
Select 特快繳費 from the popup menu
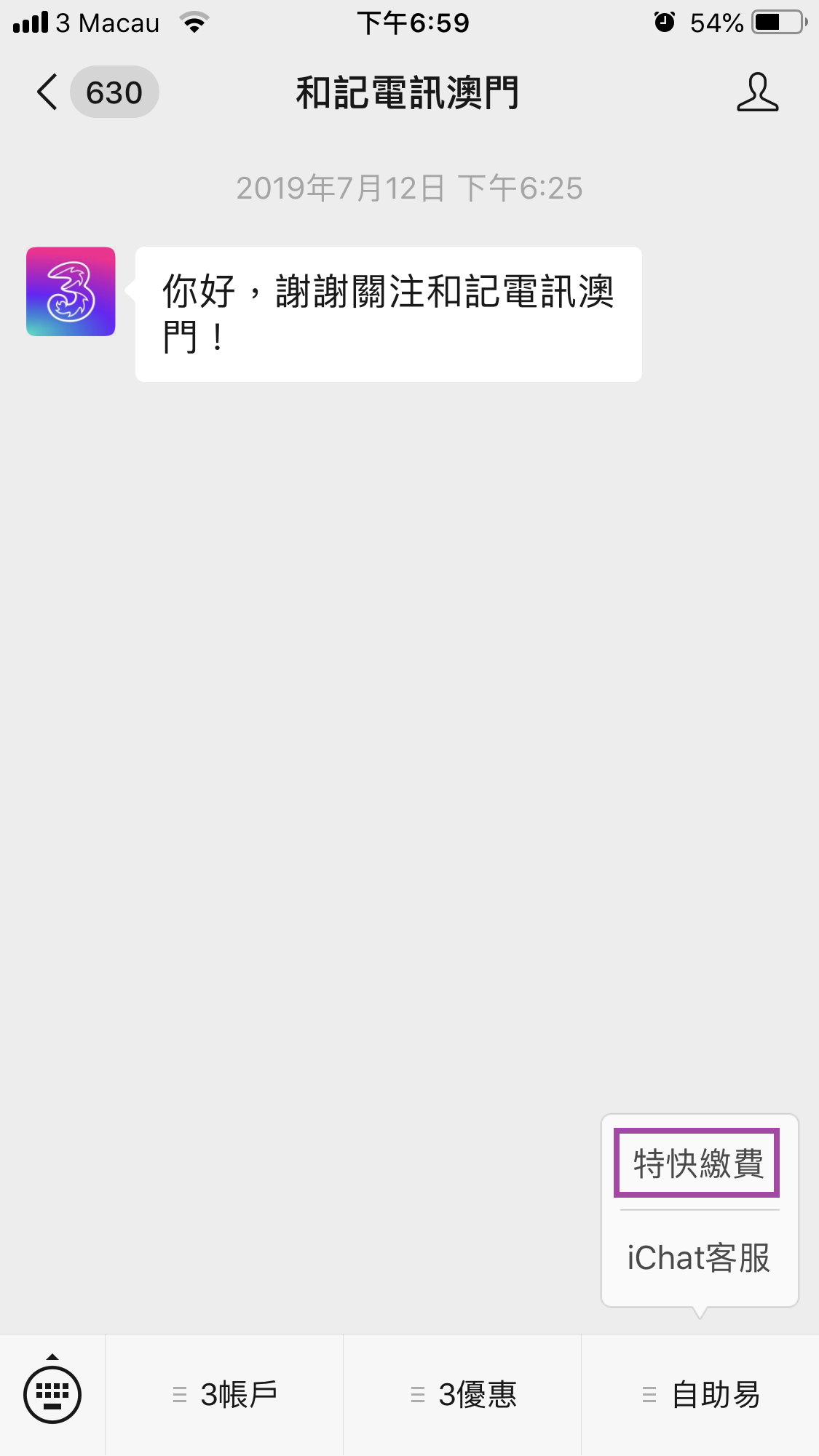[697, 1163]
